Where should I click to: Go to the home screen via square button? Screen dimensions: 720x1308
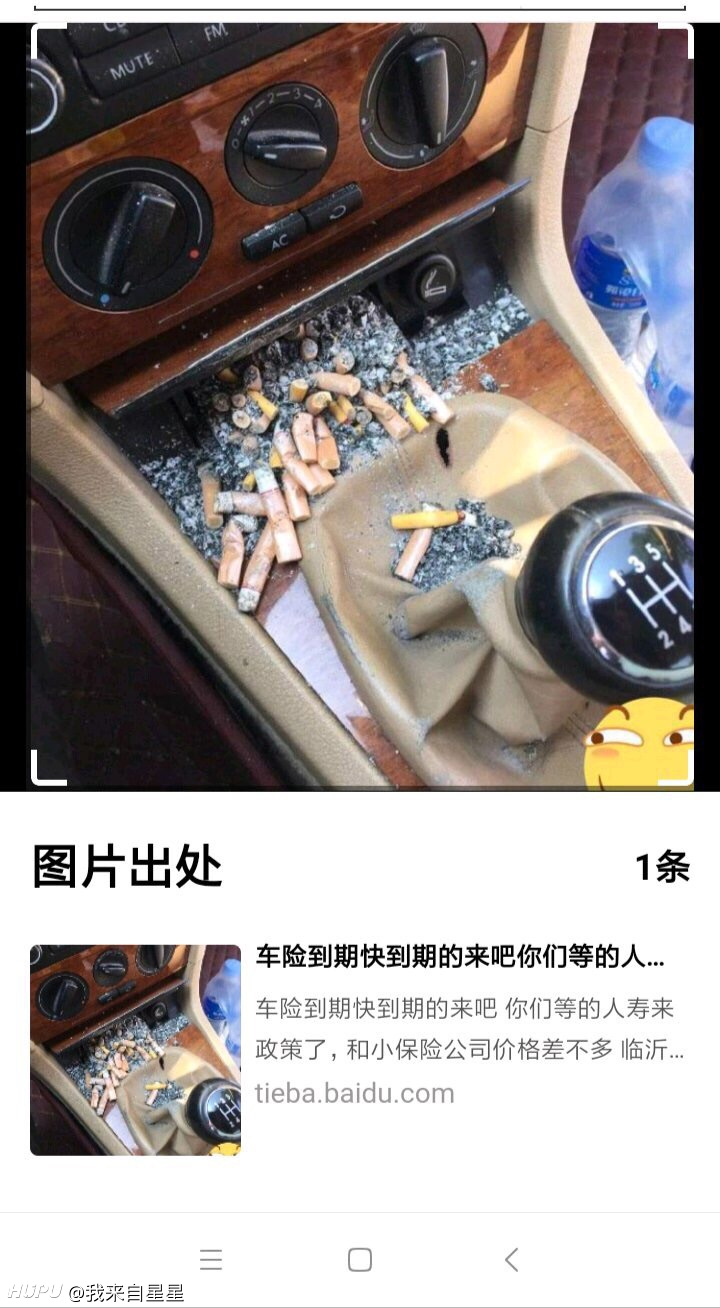(x=360, y=1260)
